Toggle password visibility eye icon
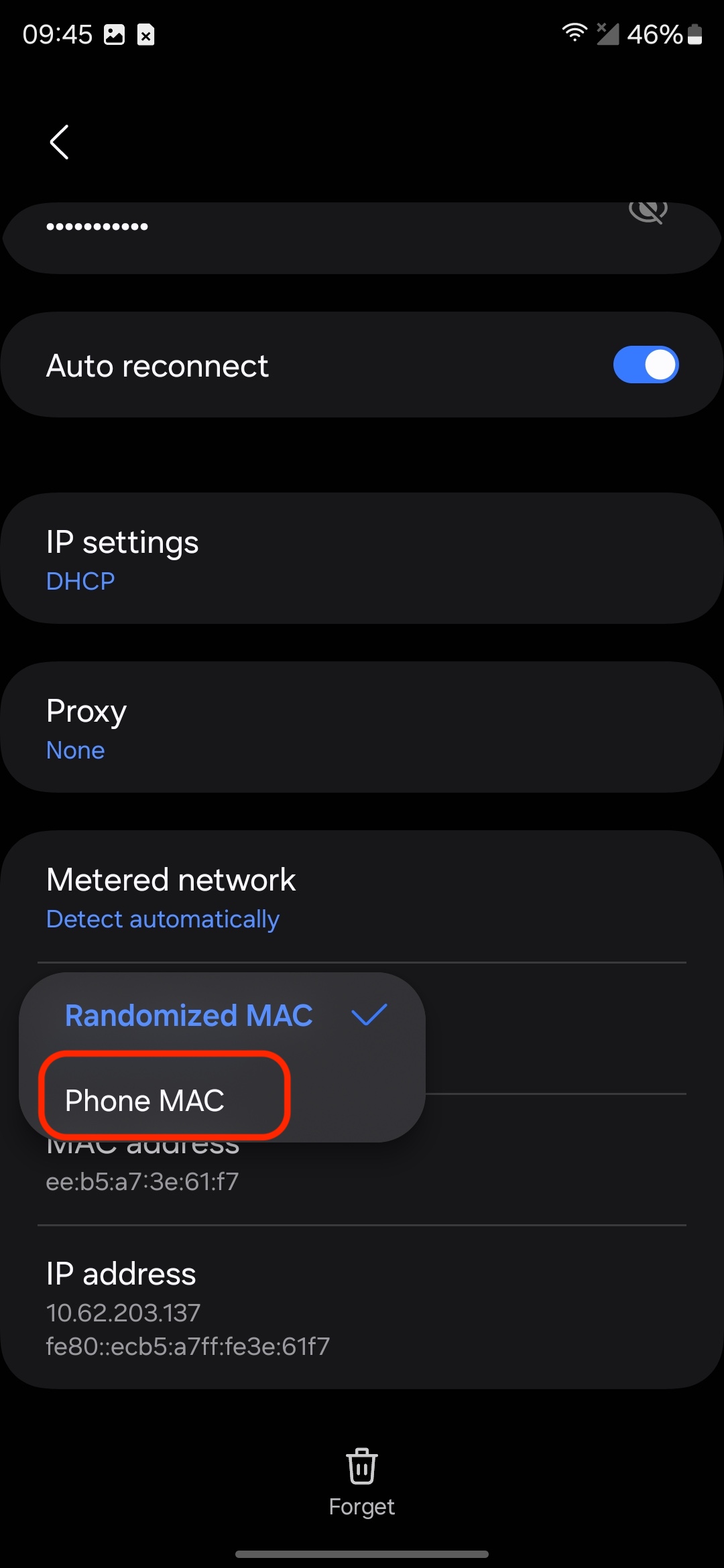This screenshot has height=1568, width=724. [x=648, y=213]
